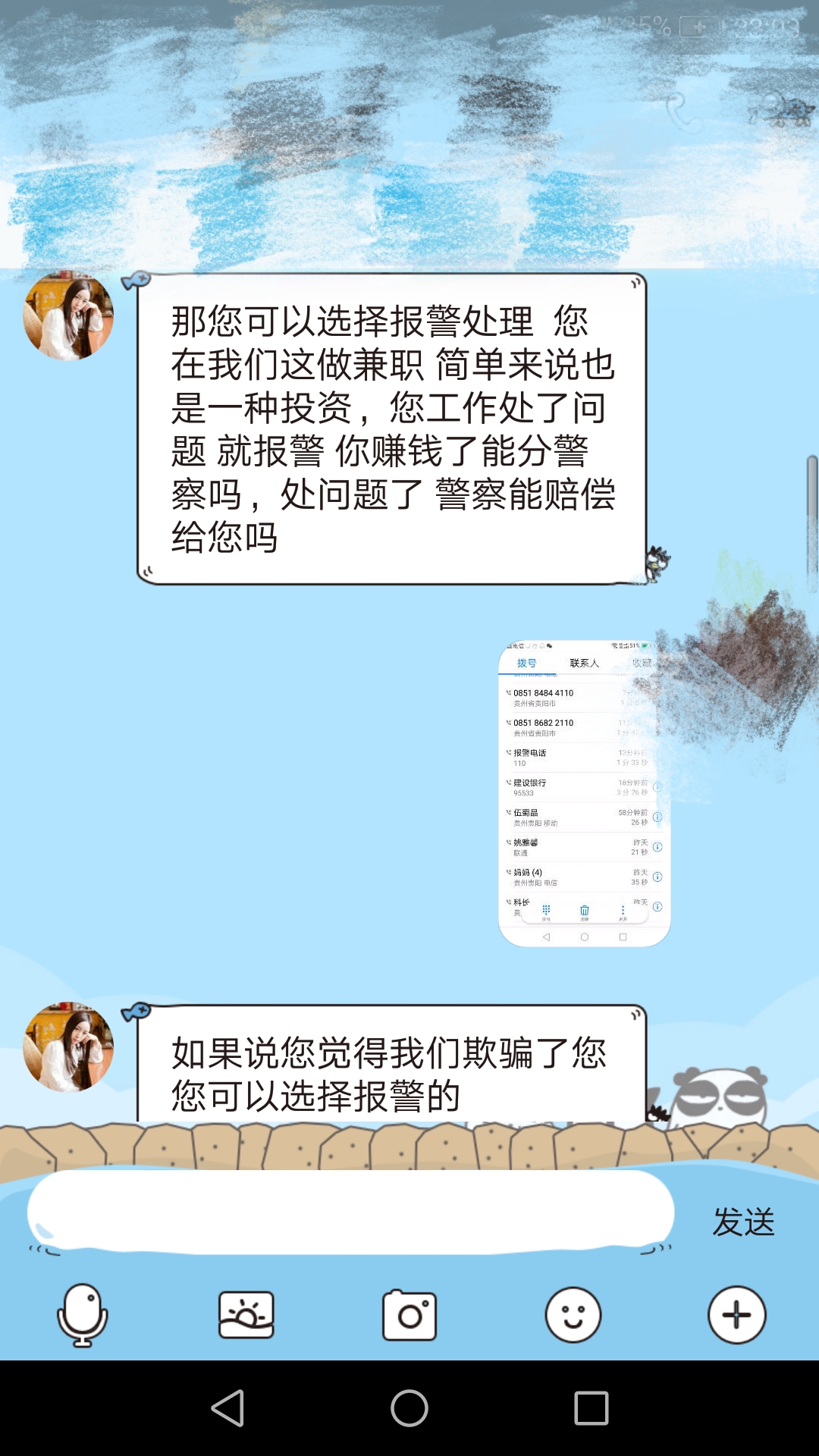Tap the microphone icon for voice input

click(83, 1317)
